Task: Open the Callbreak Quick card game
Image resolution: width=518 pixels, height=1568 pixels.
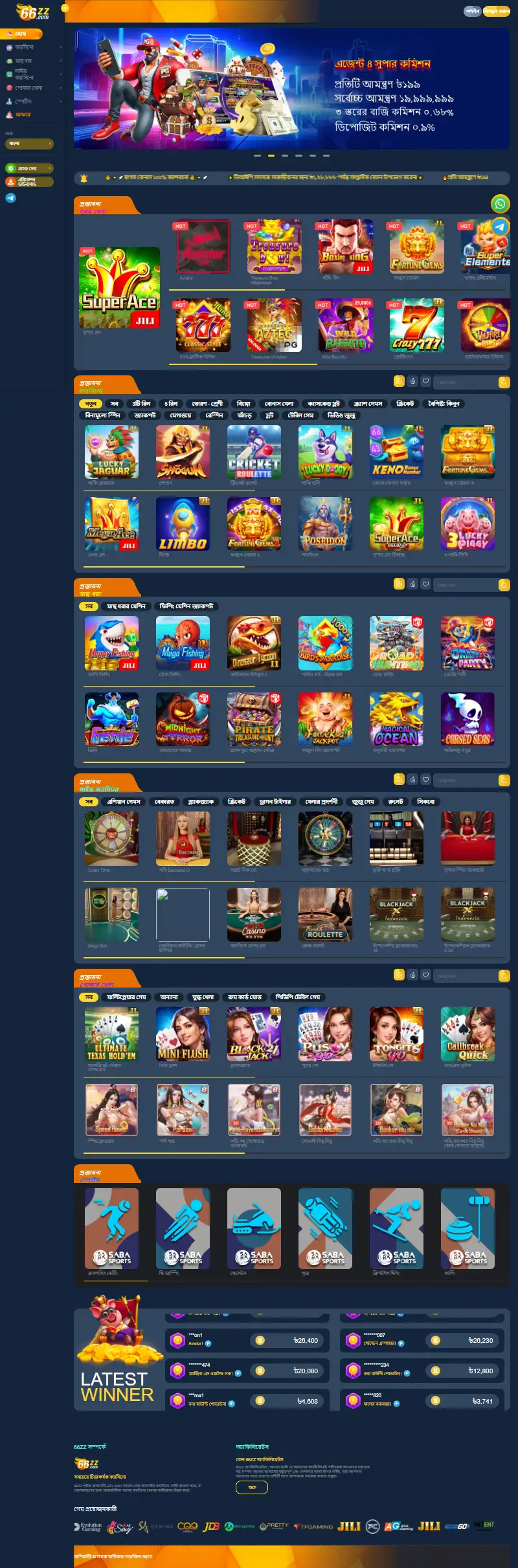Action: 467,1033
